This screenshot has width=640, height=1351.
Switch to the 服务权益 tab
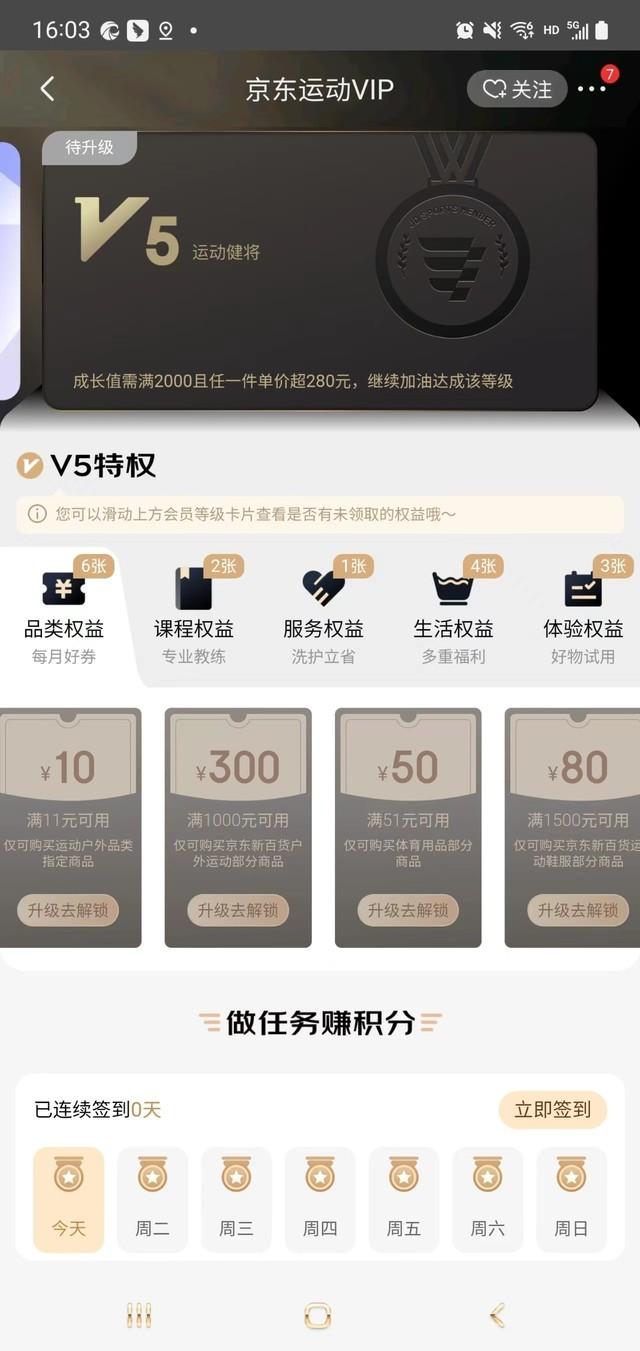323,612
